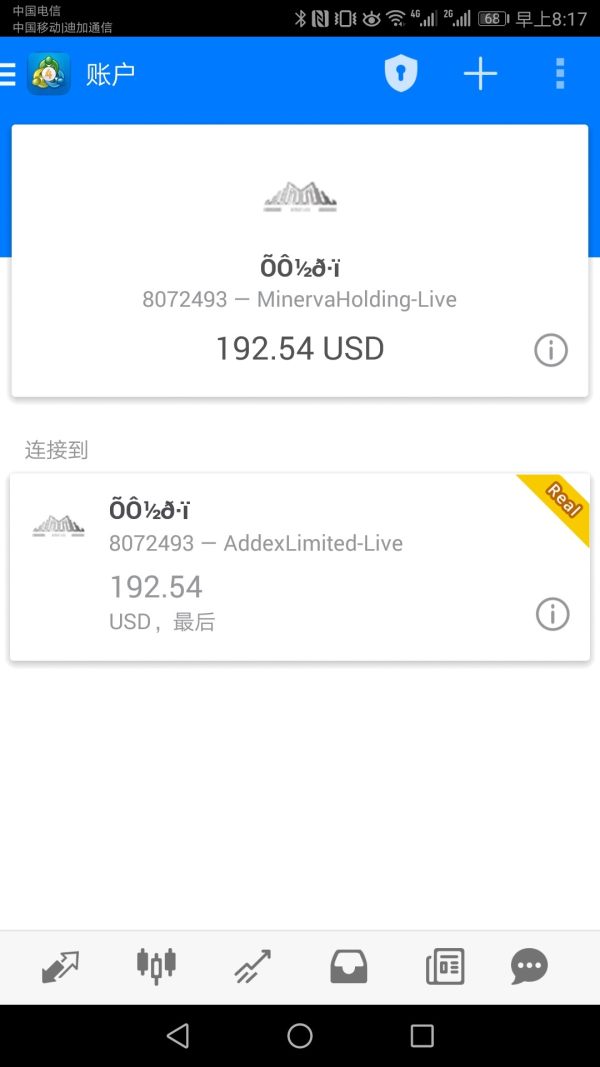
Task: Tap the system back button
Action: point(178,1035)
